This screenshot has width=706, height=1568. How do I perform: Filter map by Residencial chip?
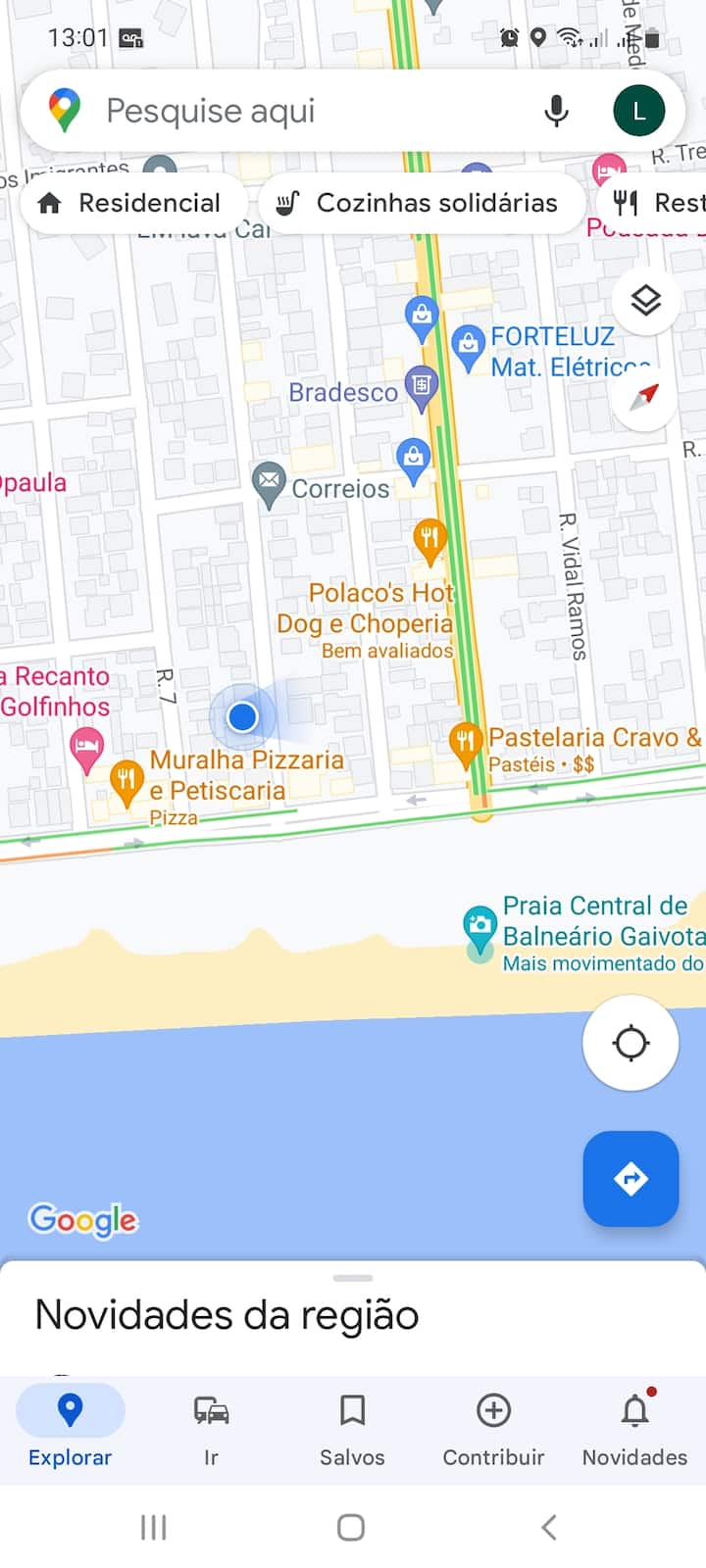130,203
